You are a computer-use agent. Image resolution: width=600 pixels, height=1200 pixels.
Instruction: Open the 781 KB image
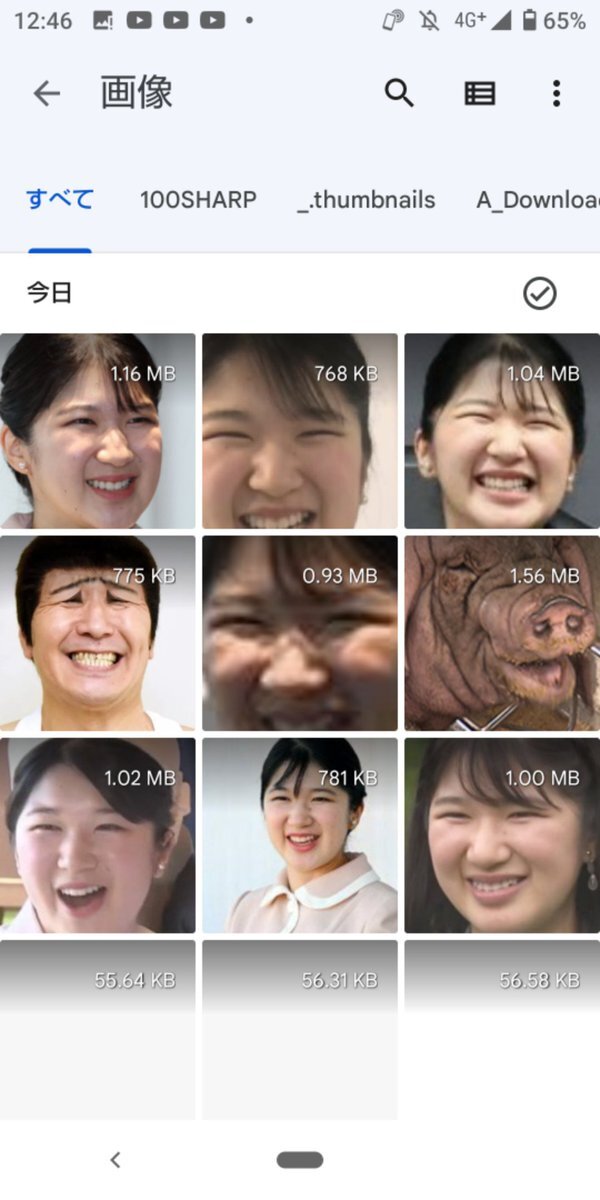[x=299, y=835]
